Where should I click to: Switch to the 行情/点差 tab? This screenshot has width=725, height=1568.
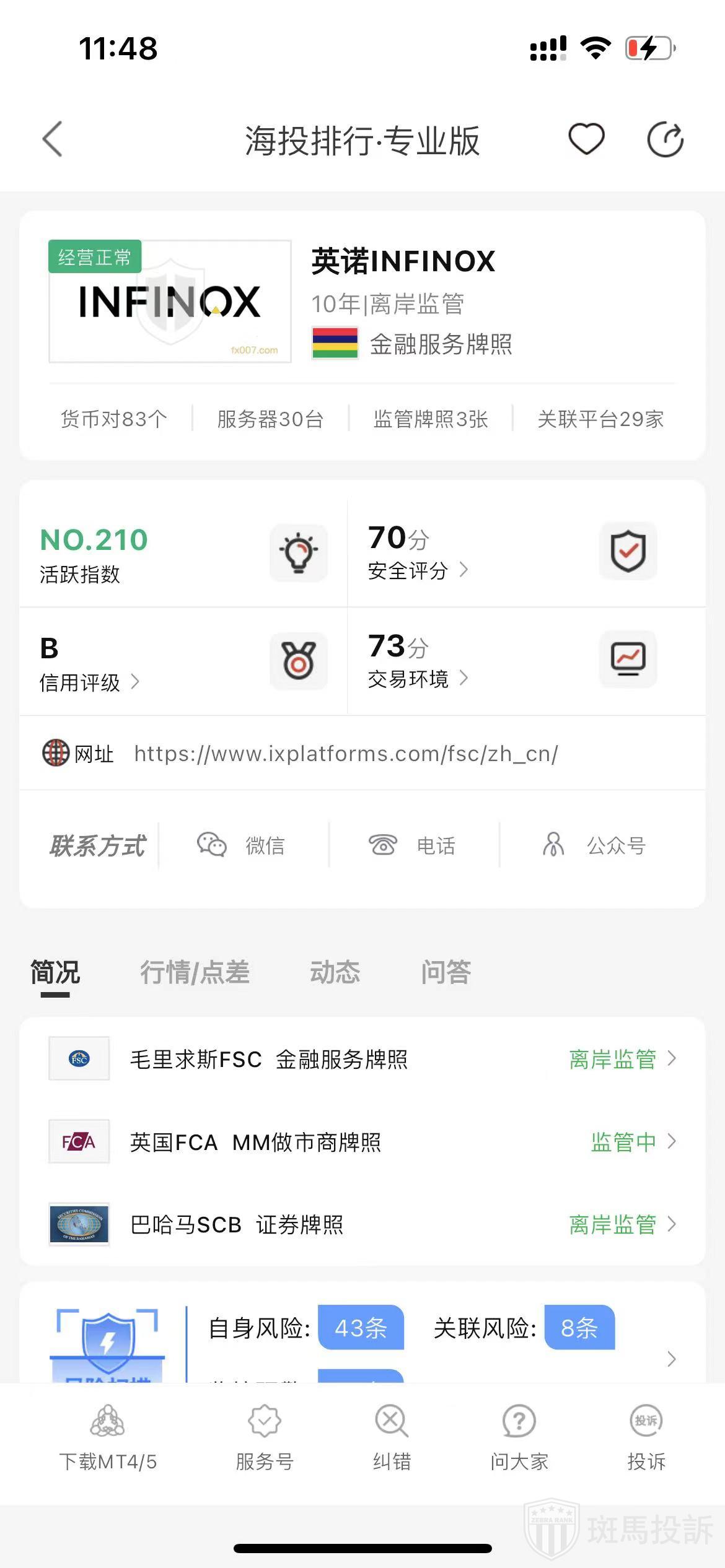(x=195, y=972)
